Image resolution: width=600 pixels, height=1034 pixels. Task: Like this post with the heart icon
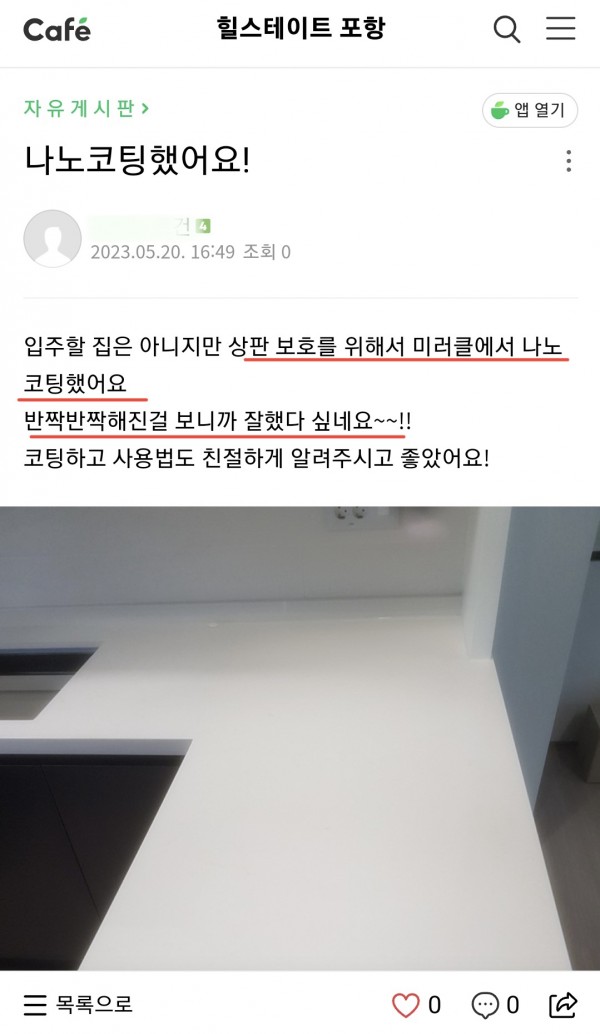(405, 1004)
